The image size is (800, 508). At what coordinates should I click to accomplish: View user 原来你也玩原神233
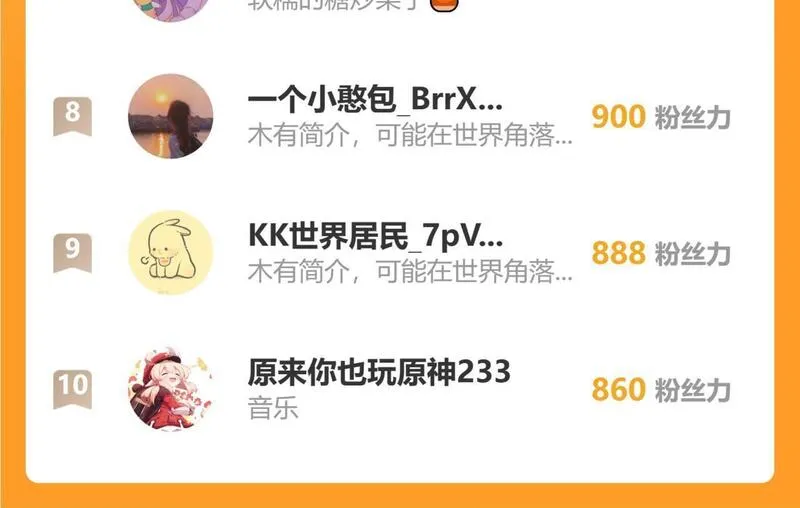pos(379,372)
